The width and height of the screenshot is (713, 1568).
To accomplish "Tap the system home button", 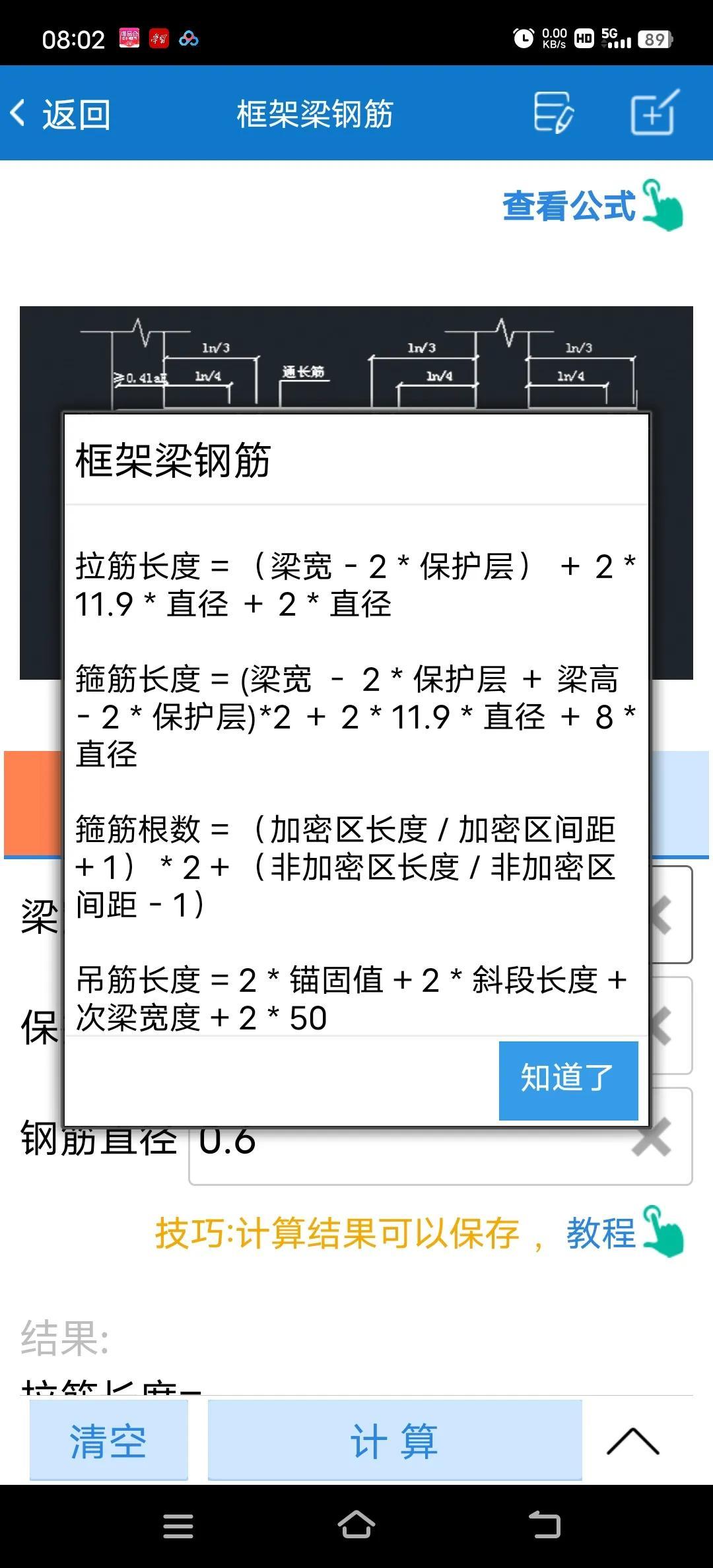I will click(x=356, y=1526).
